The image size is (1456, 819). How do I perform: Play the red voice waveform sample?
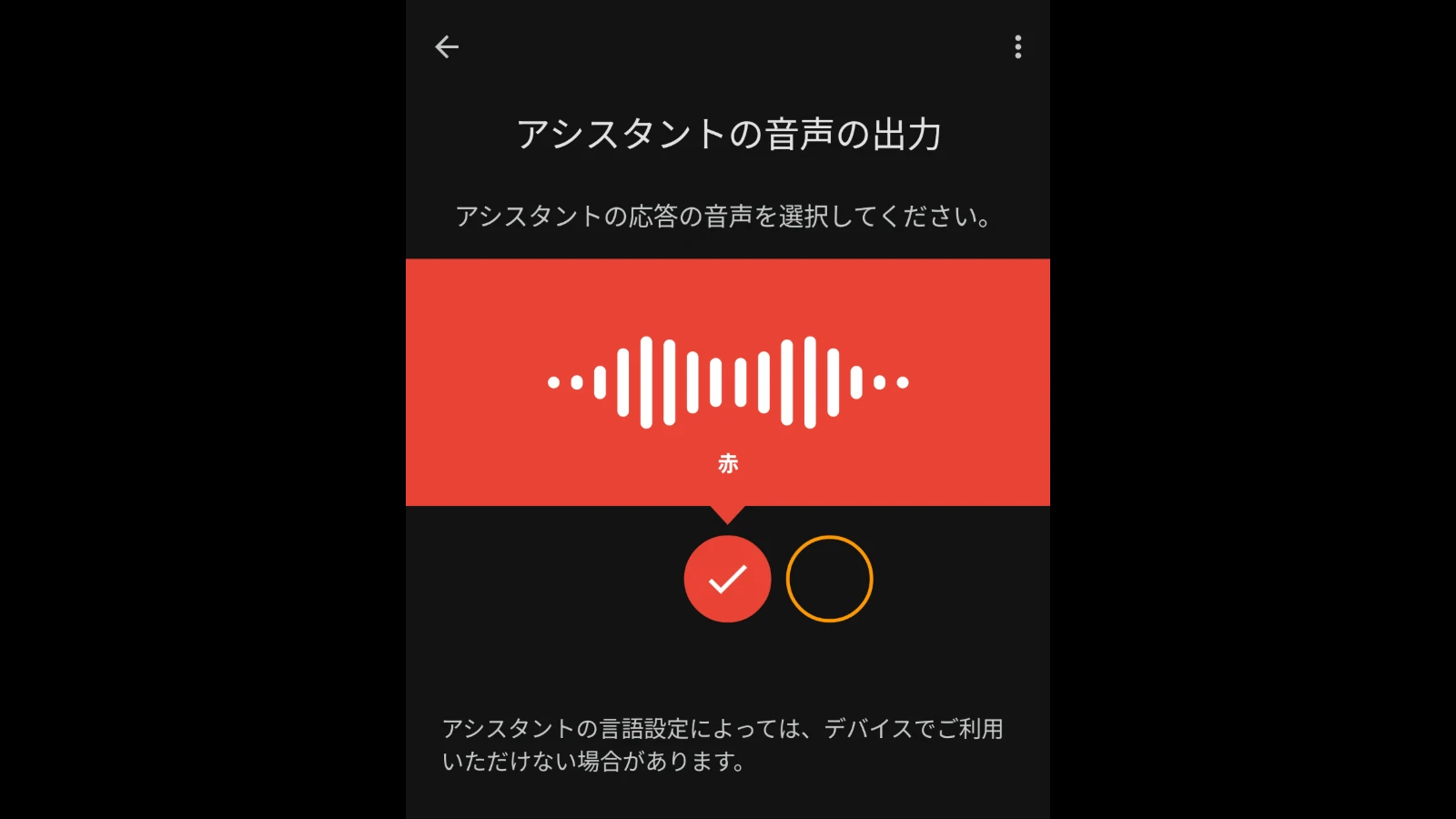pos(728,382)
